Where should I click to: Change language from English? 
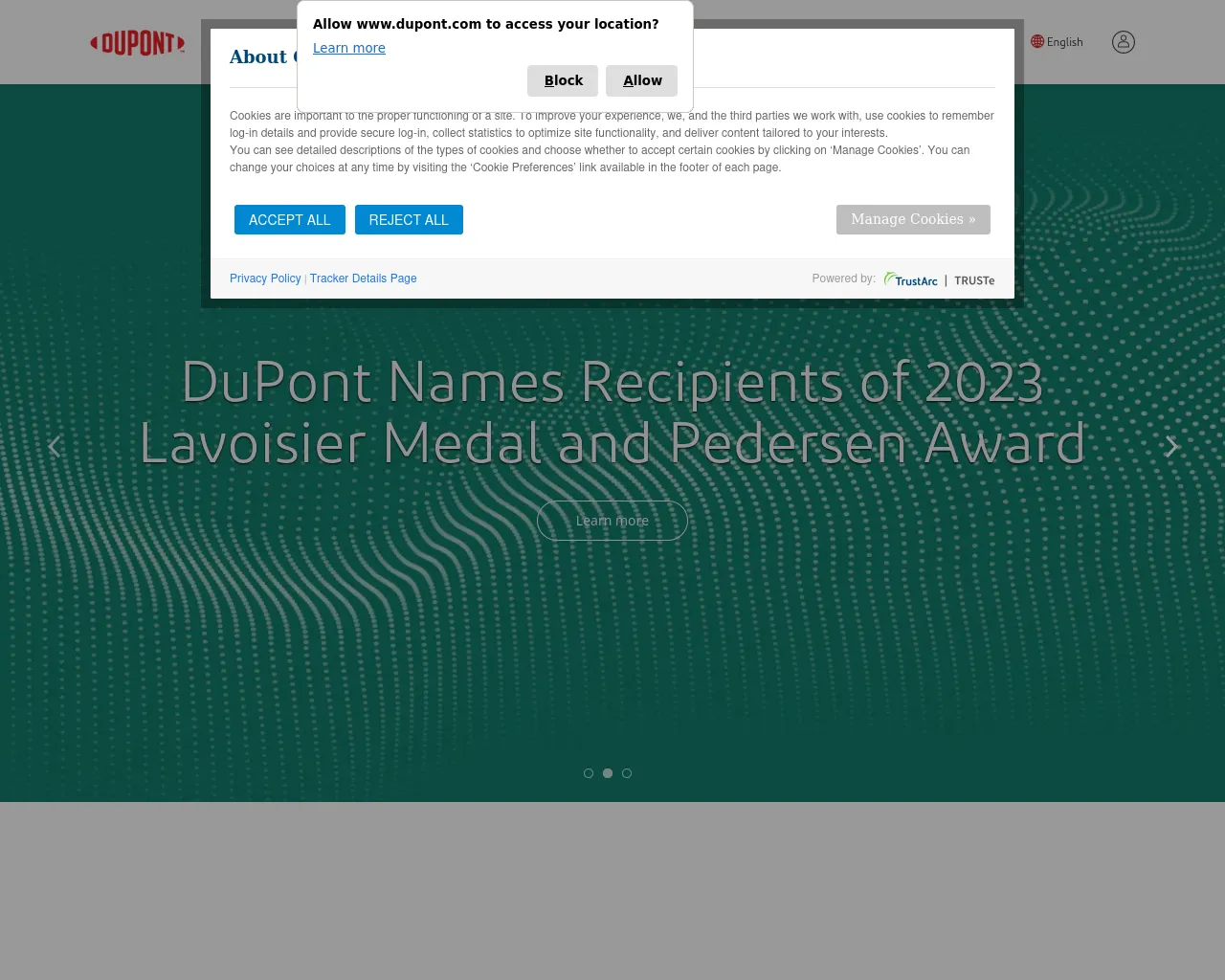point(1057,42)
